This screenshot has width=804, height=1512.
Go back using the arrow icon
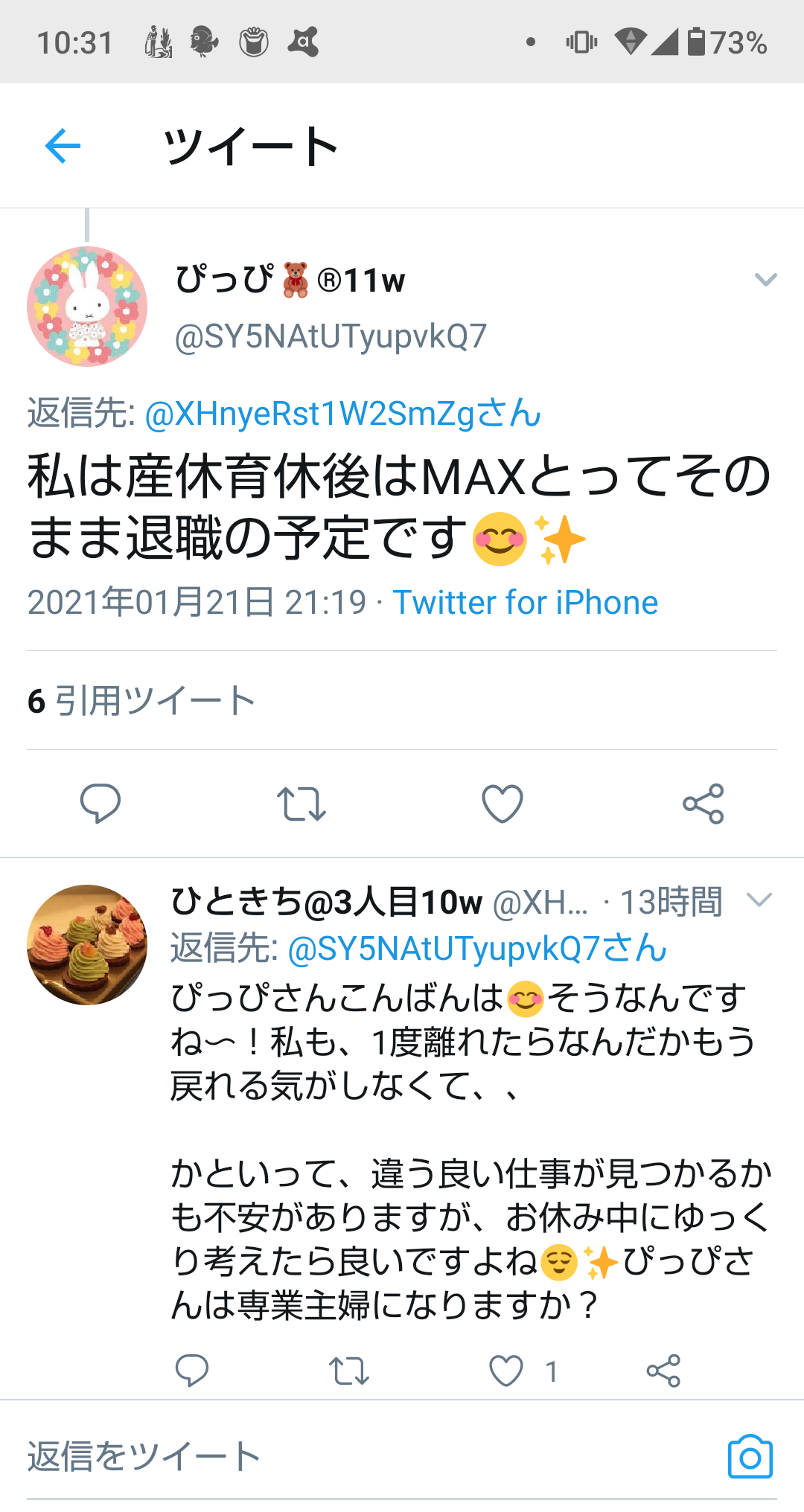coord(63,145)
